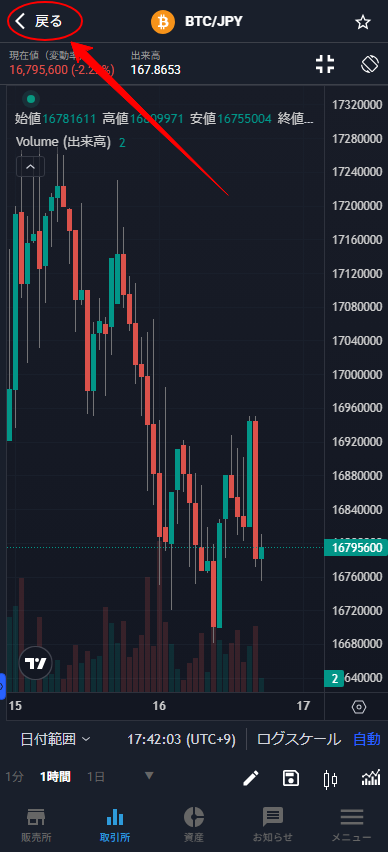Select the 1分 timeframe
Viewport: 388px width, 852px height.
pyautogui.click(x=15, y=776)
